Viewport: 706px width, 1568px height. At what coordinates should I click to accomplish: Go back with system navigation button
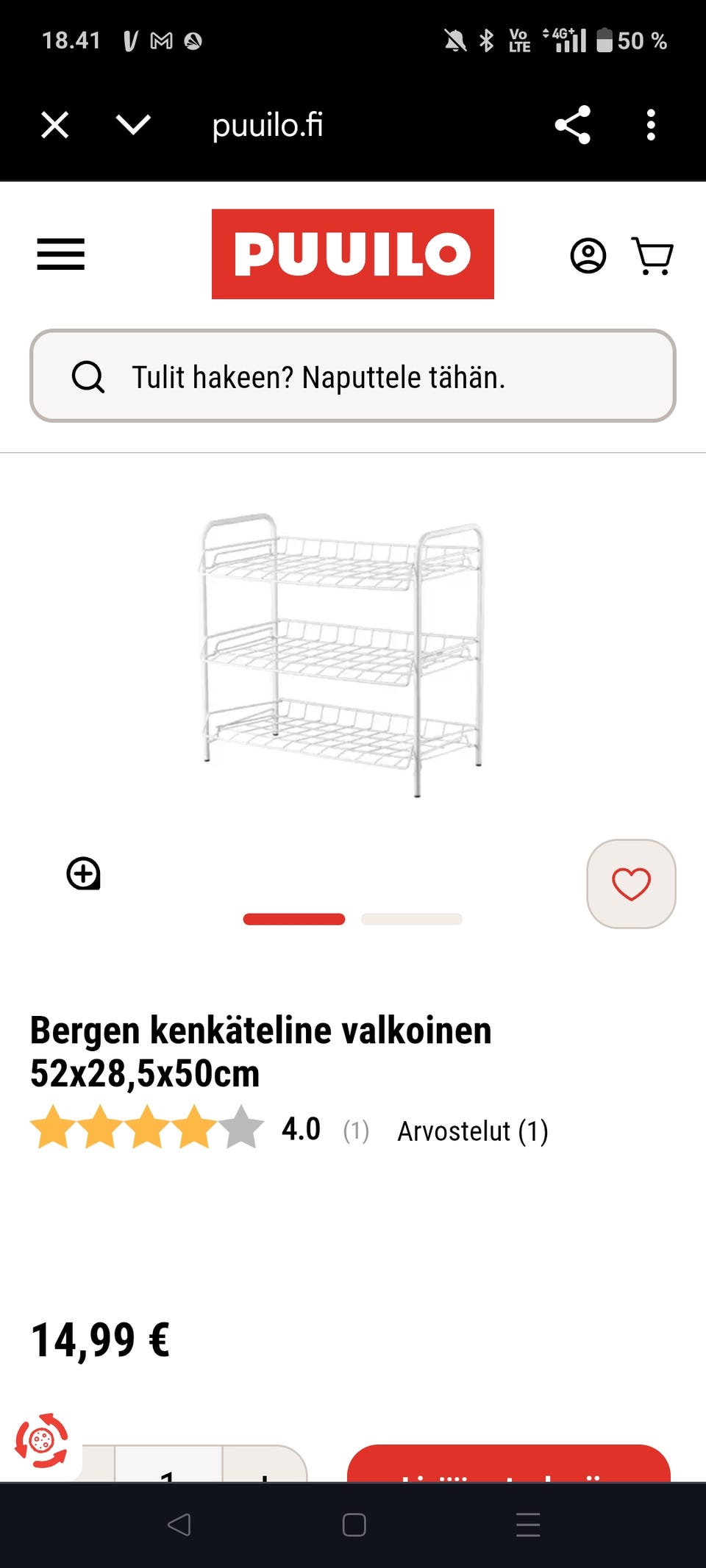click(x=179, y=1525)
